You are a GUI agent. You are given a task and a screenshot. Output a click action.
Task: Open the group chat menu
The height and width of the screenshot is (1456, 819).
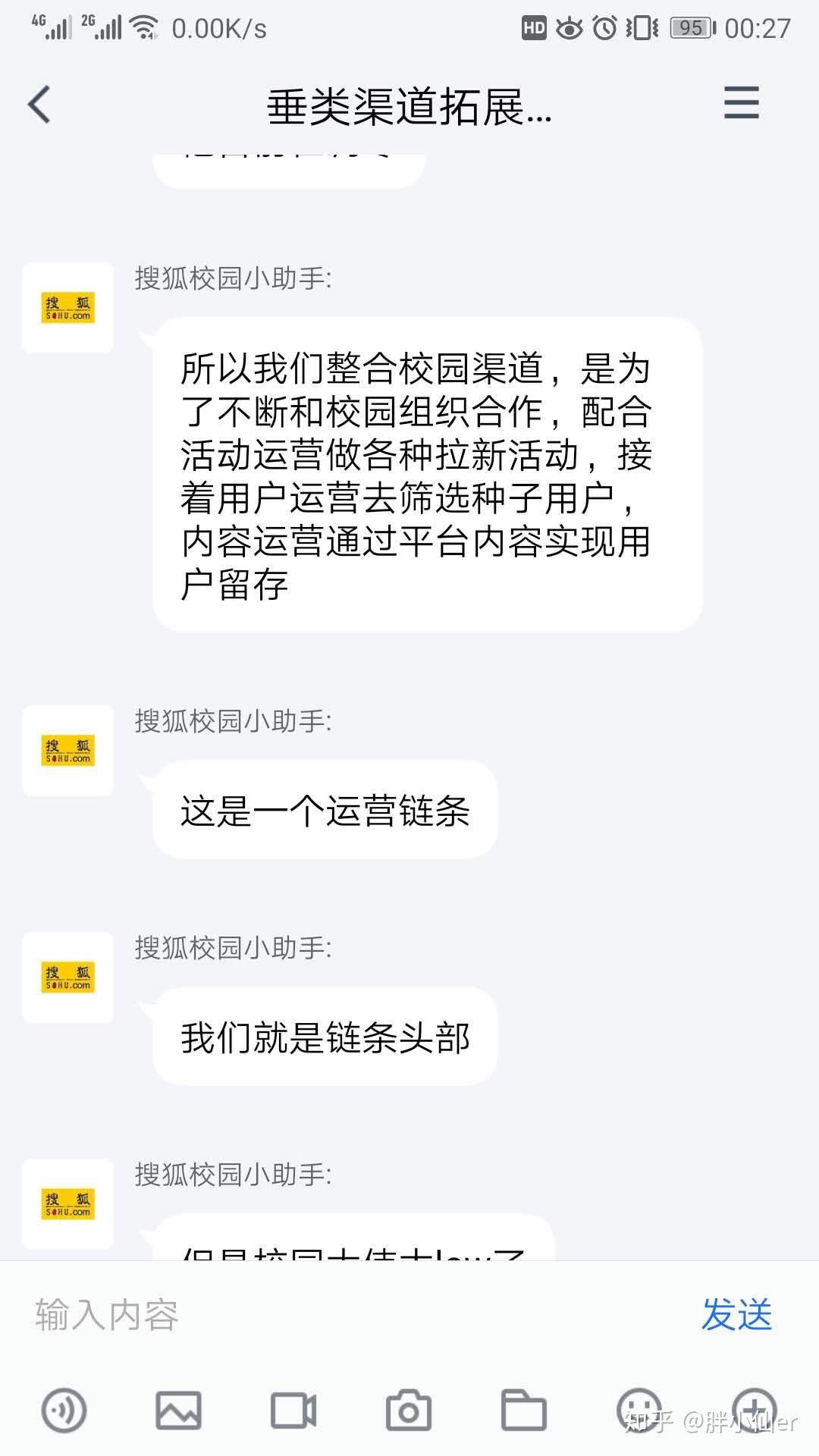[741, 102]
